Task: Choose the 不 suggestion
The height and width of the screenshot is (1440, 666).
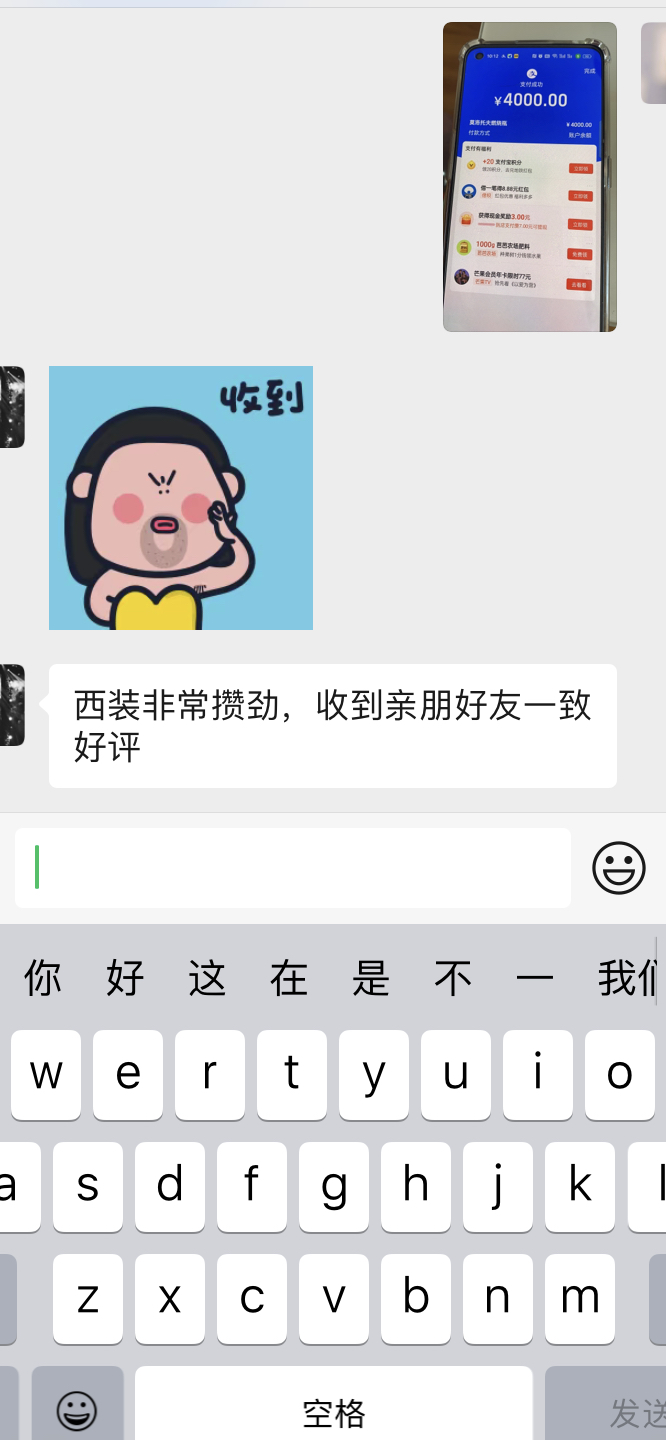Action: [x=453, y=978]
